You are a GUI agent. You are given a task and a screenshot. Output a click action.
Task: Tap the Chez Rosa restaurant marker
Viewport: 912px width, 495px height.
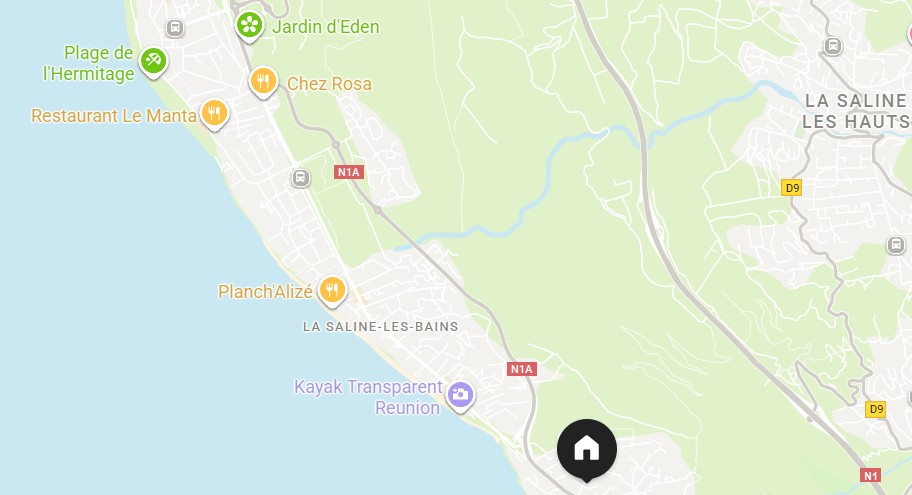[263, 81]
